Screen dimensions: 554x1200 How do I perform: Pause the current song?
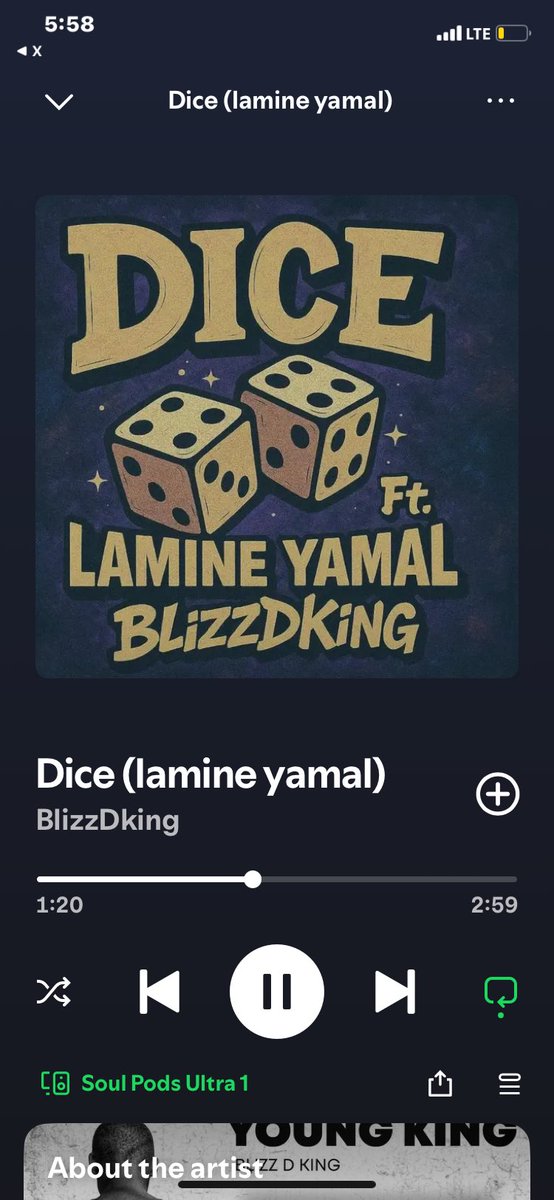click(x=277, y=992)
